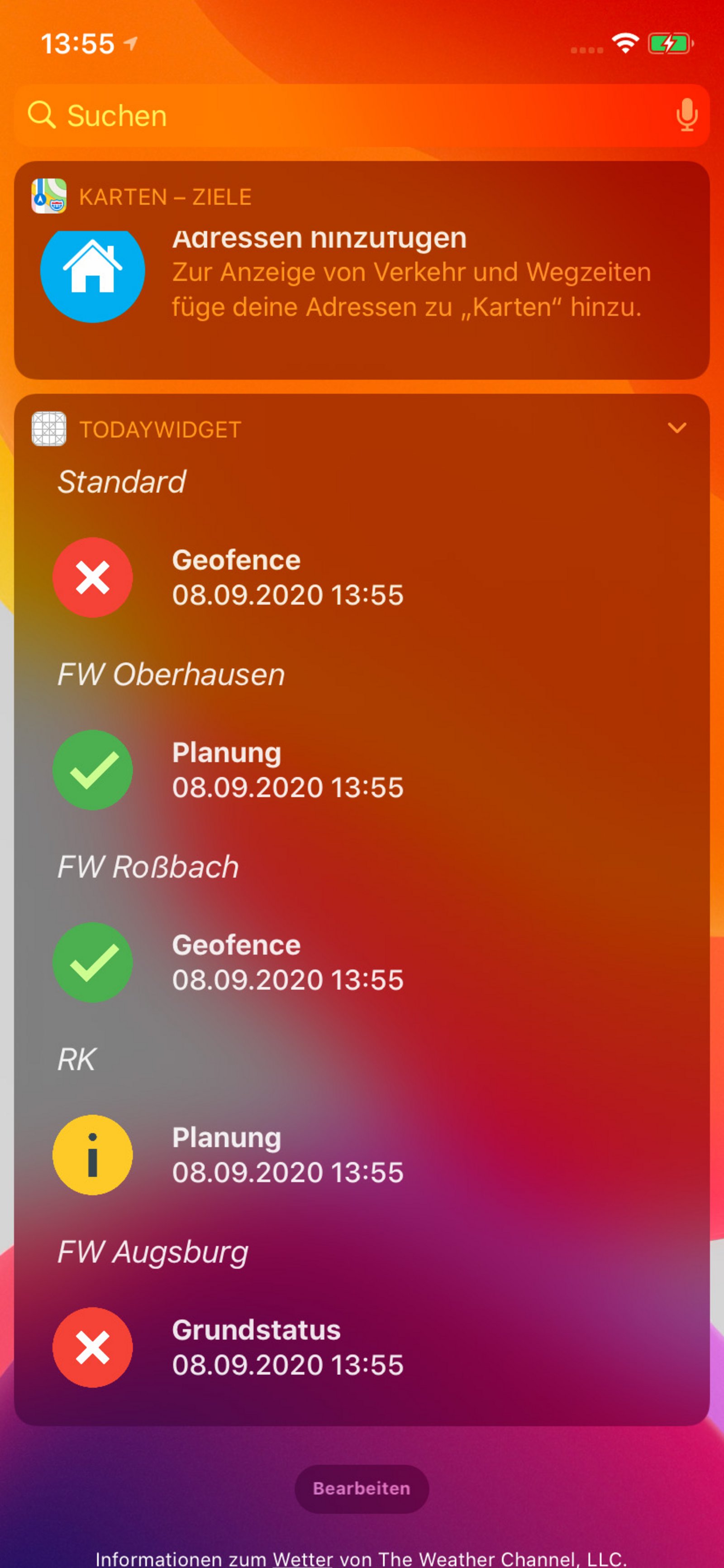The width and height of the screenshot is (724, 1568).
Task: Open the underlined Wetter link
Action: pyautogui.click(x=302, y=1559)
